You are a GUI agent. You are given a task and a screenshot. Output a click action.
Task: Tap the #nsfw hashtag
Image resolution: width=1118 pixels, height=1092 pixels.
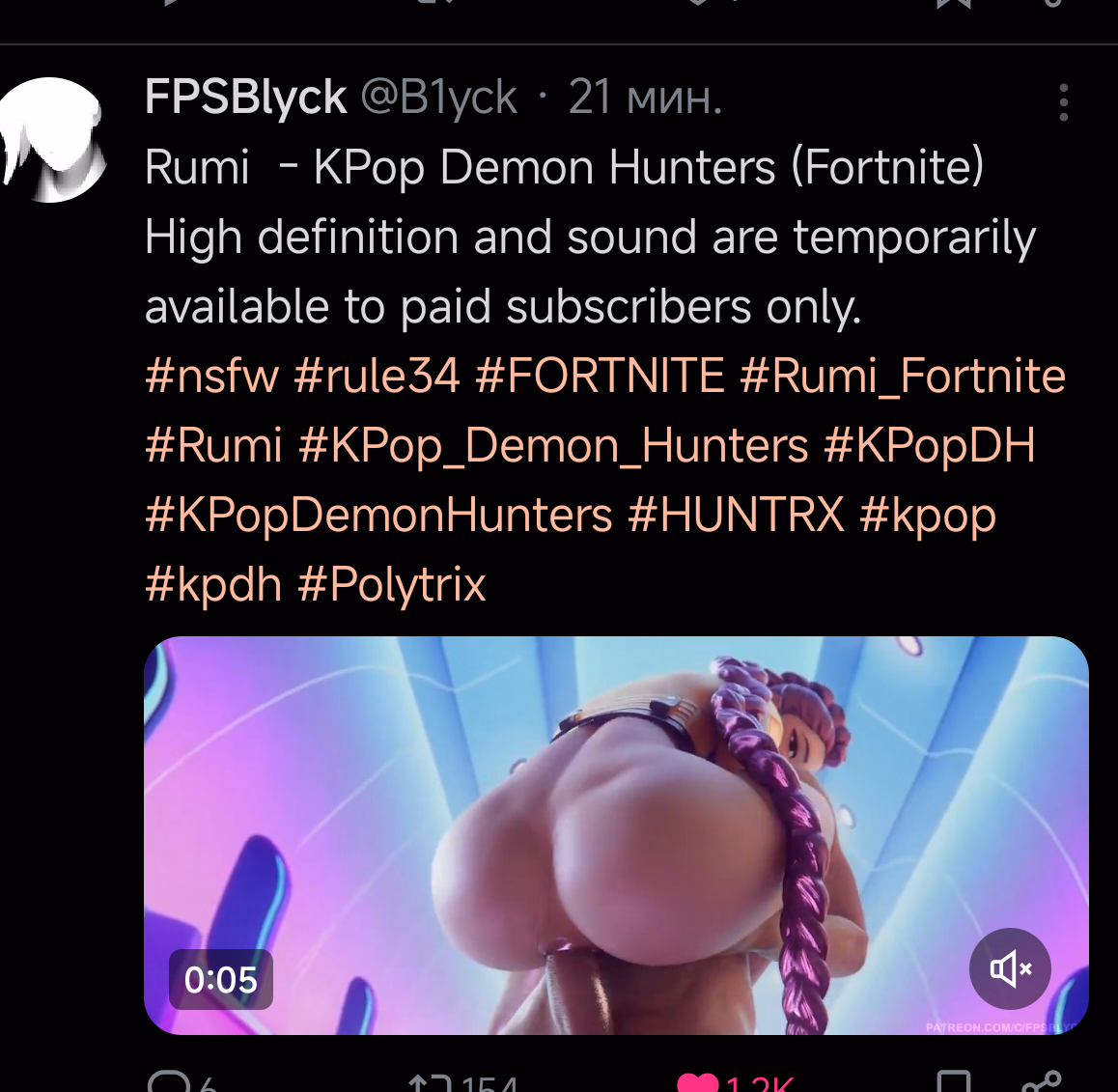tap(211, 376)
